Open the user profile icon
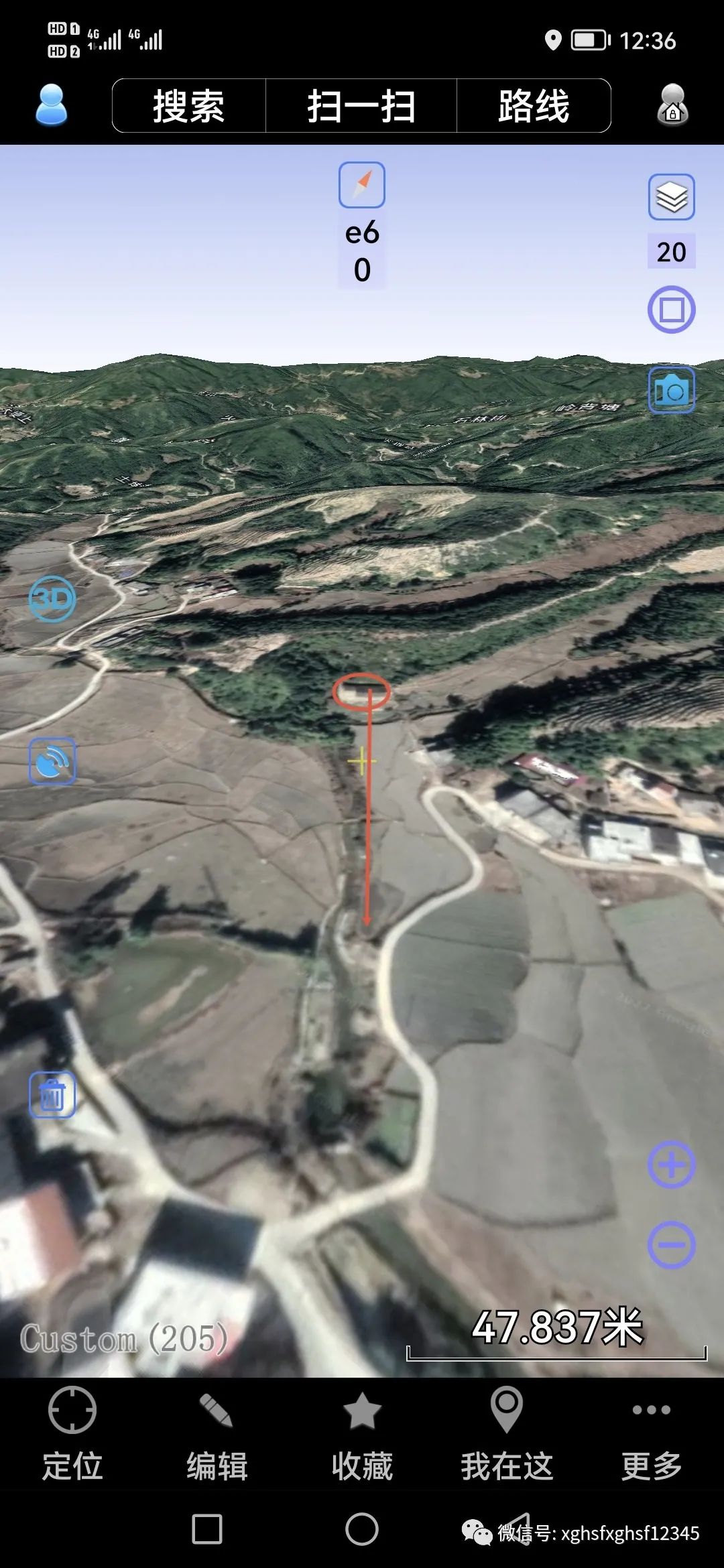The image size is (724, 1568). pyautogui.click(x=51, y=105)
